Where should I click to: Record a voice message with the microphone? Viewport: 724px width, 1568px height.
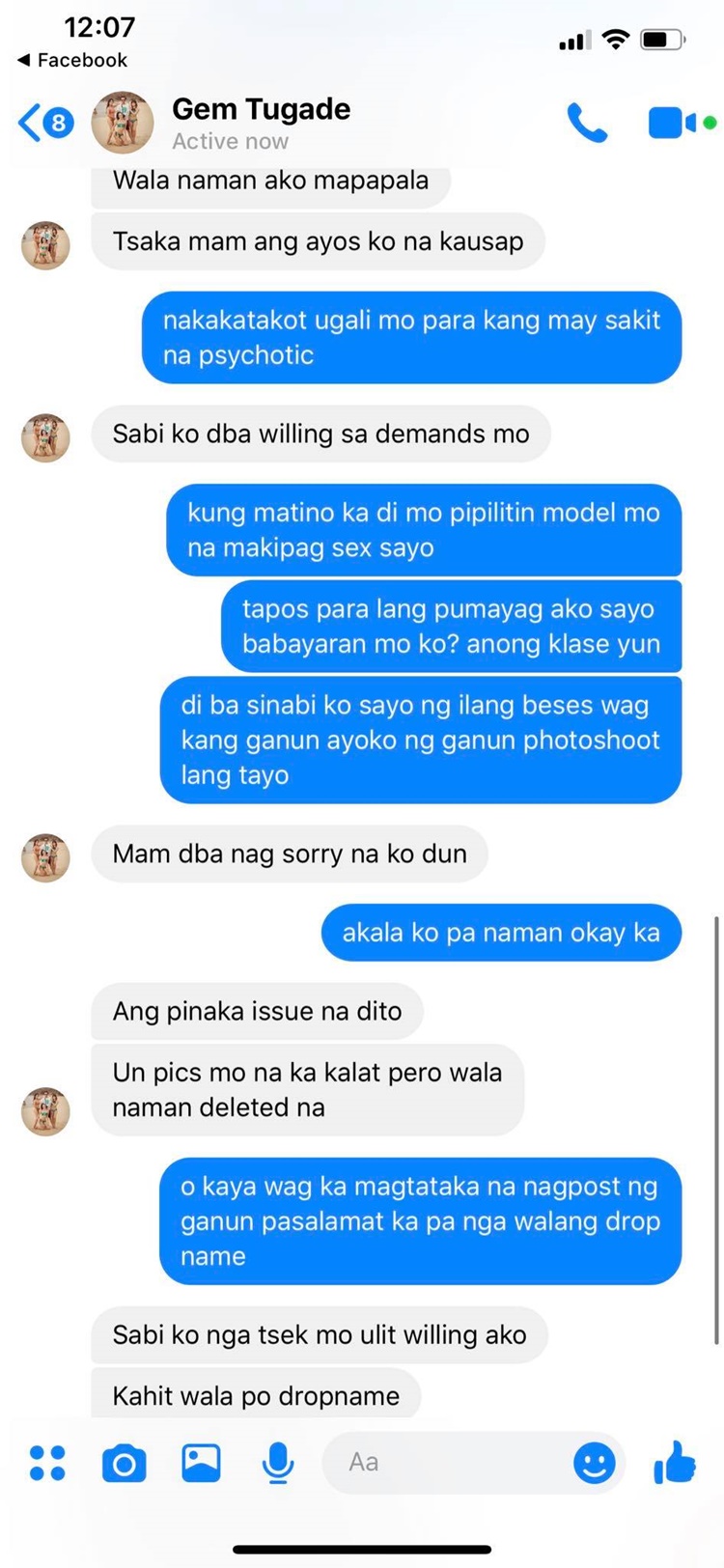(278, 1463)
